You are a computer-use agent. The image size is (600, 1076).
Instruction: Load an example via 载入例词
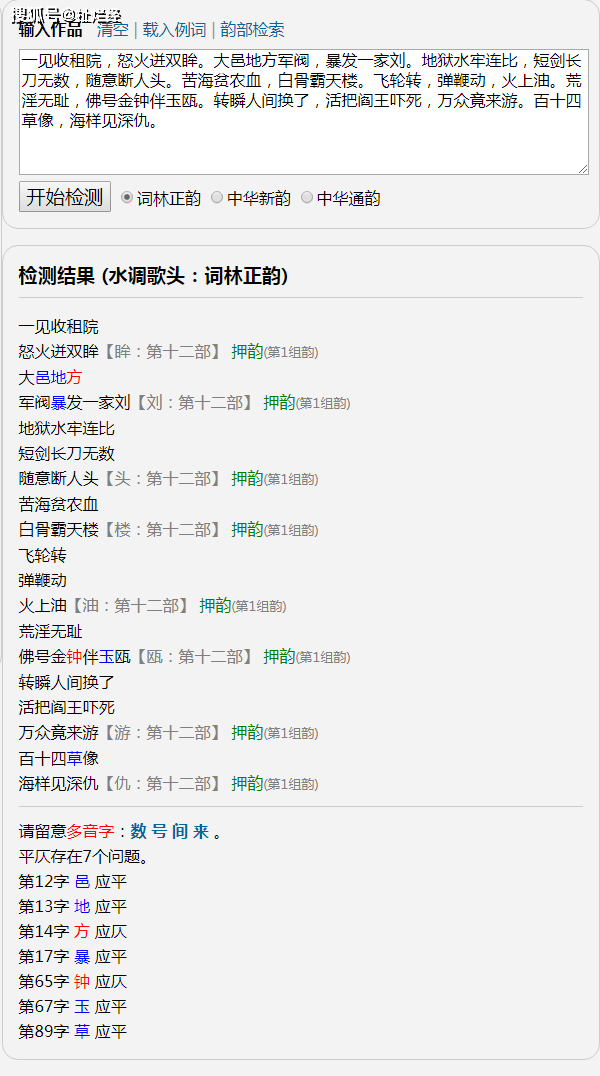tap(173, 30)
